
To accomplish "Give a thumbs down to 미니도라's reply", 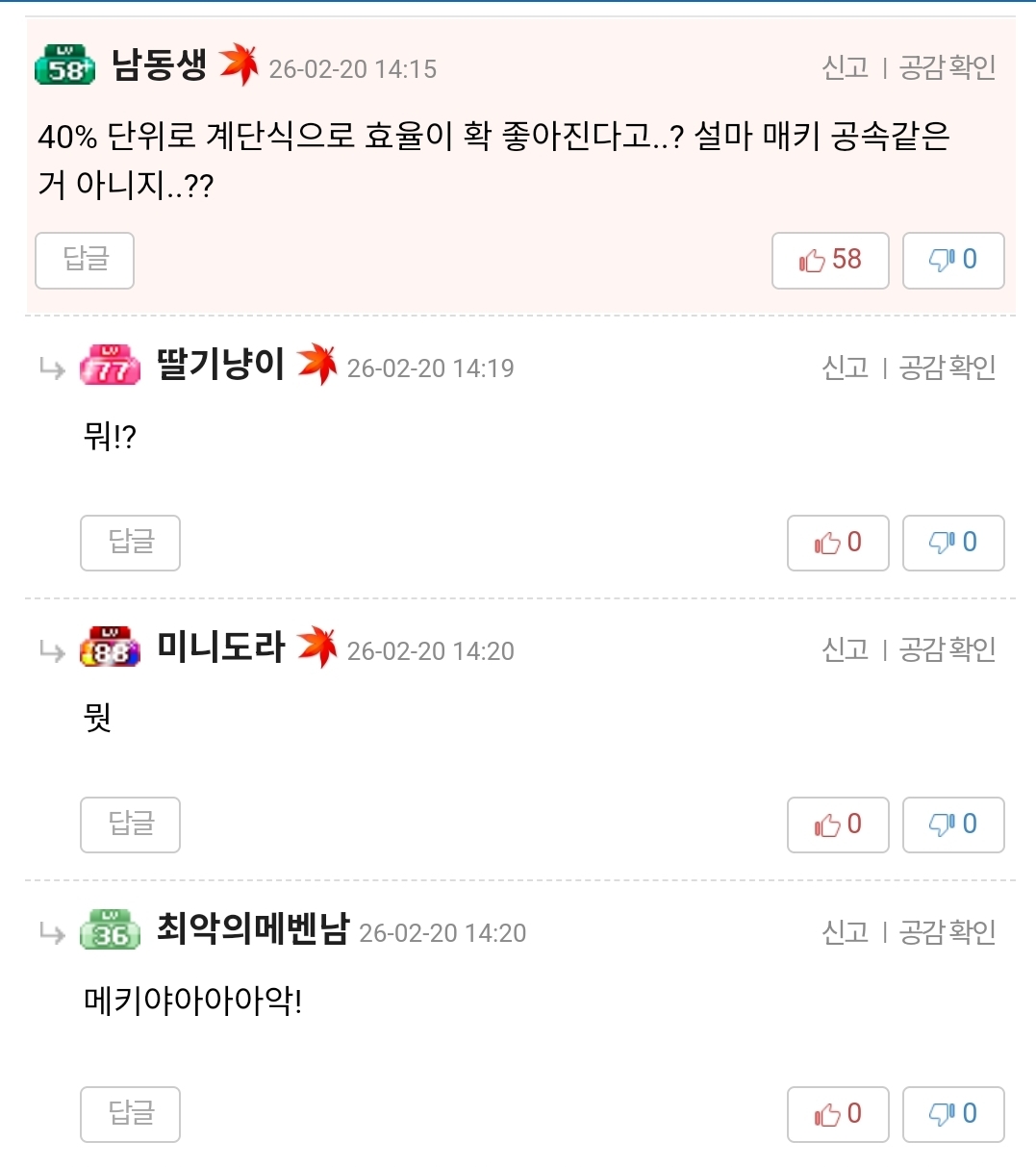I will tap(953, 825).
